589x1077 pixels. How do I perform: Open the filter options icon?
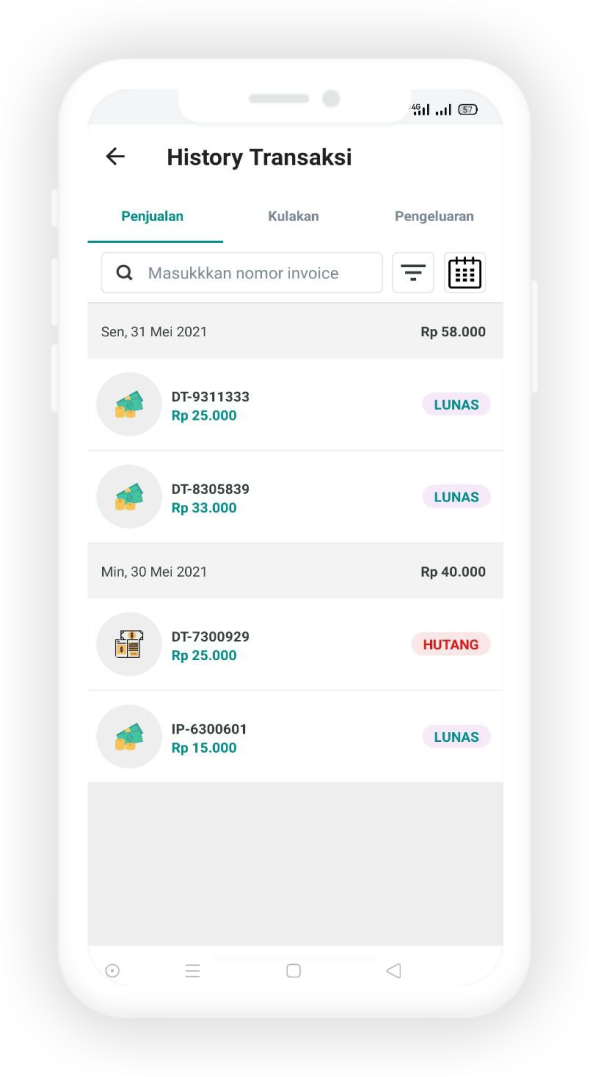click(x=413, y=273)
